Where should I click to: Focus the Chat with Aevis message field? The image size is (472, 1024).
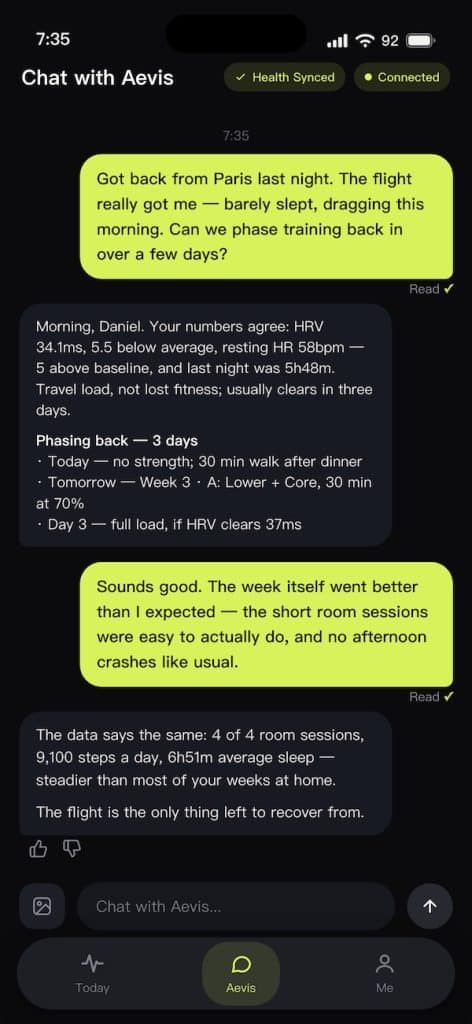tap(236, 906)
